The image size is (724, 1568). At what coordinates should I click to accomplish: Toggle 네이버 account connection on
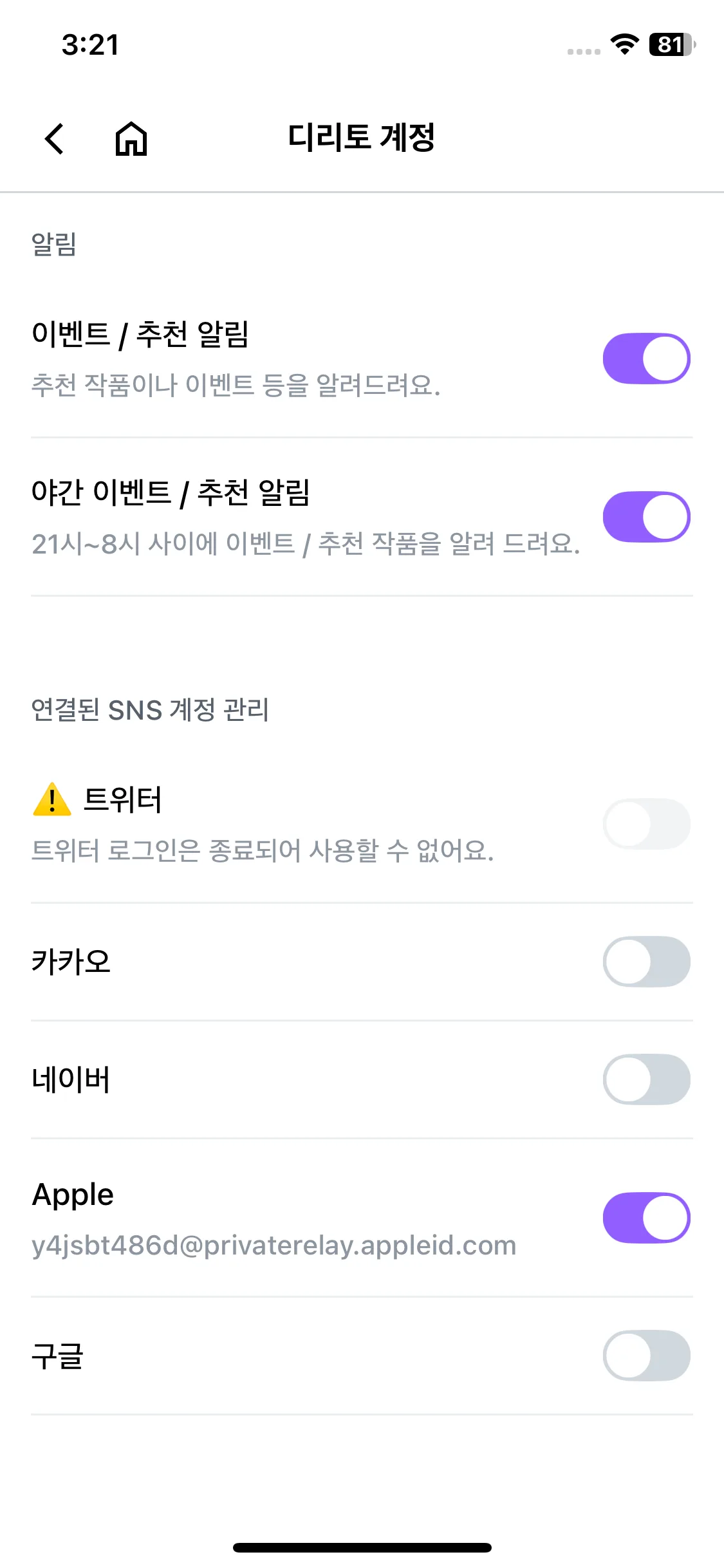coord(646,1079)
